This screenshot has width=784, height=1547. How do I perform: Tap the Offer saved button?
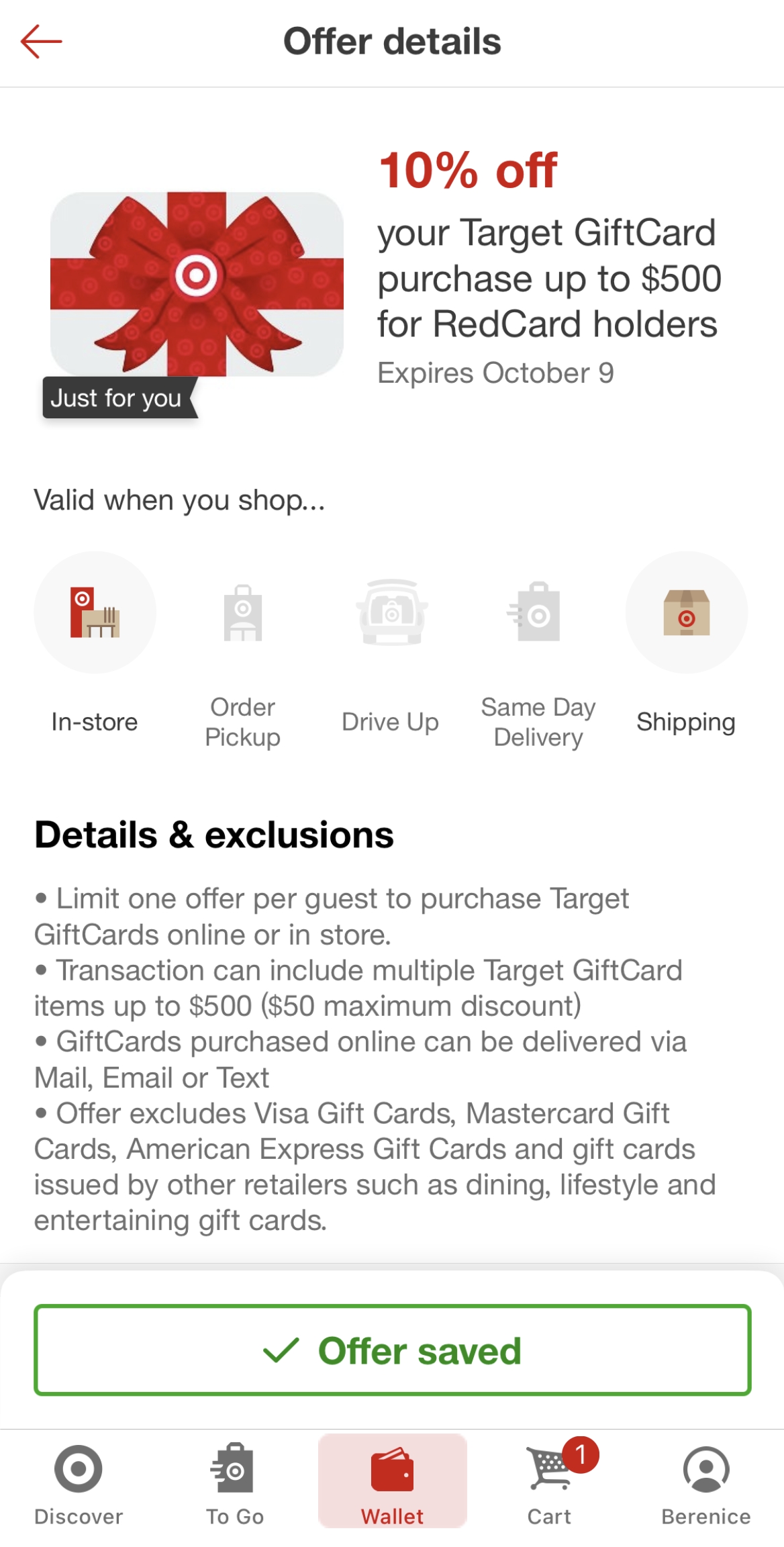click(392, 1350)
